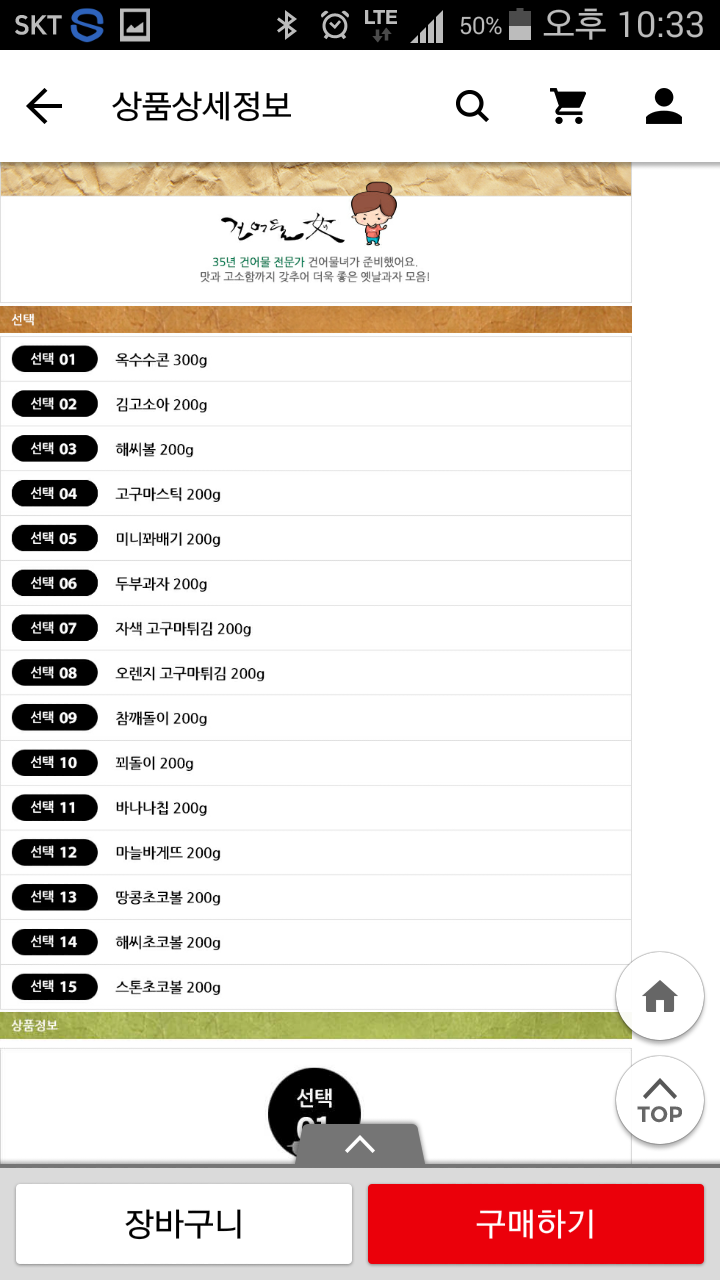Screen dimensions: 720x1280
Task: Open the search icon
Action: point(472,106)
